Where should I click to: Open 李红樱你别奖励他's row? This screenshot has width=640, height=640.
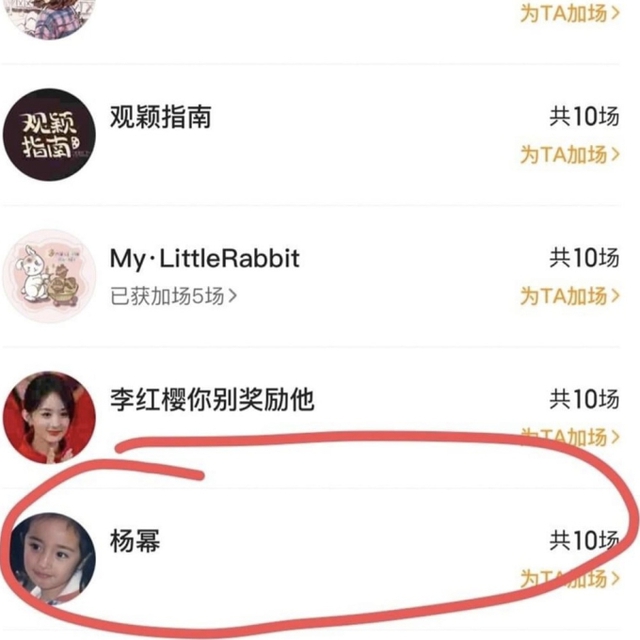(x=211, y=400)
